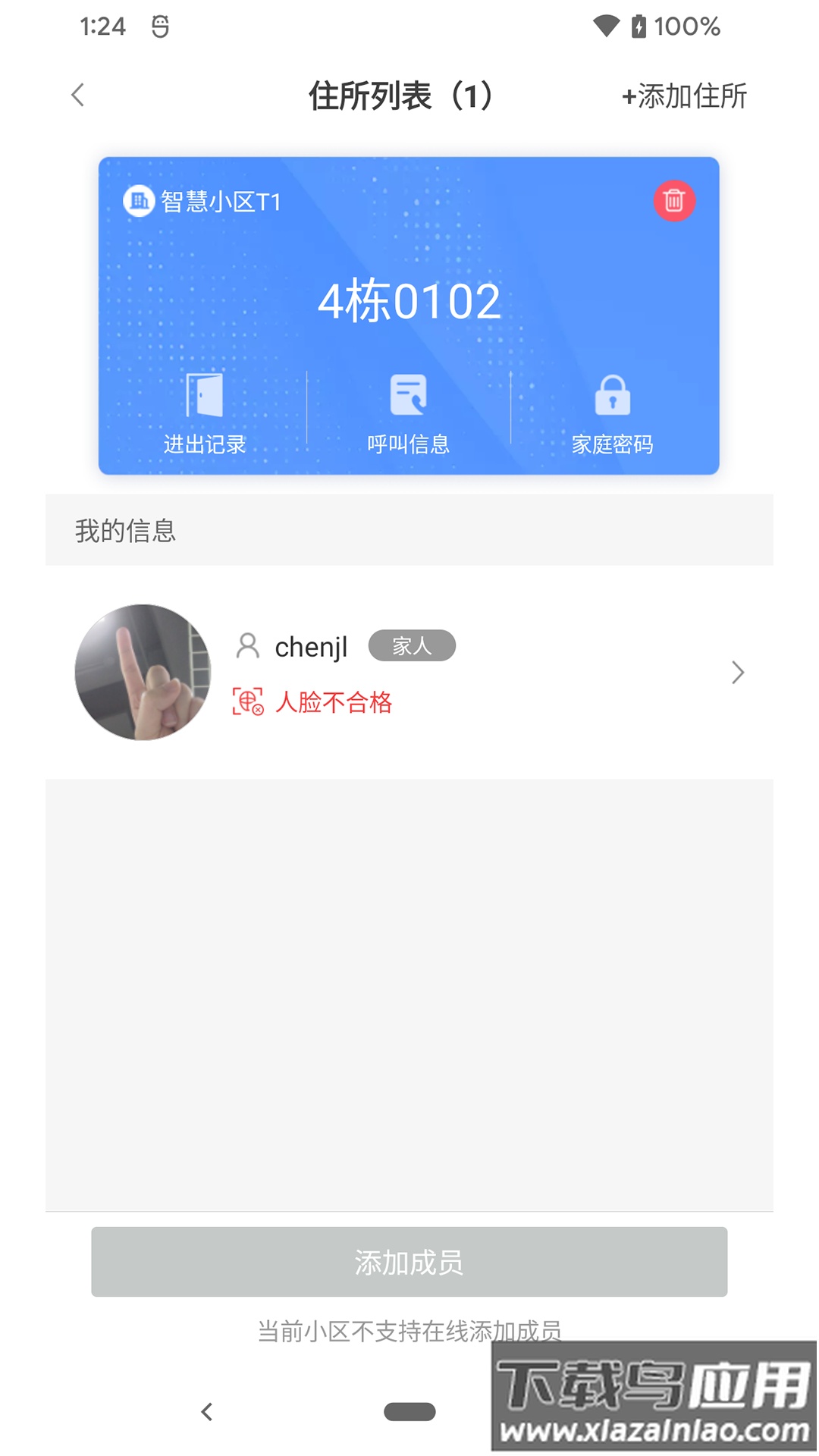Expand chenjl's member details via right chevron
The height and width of the screenshot is (1456, 819).
tap(736, 673)
